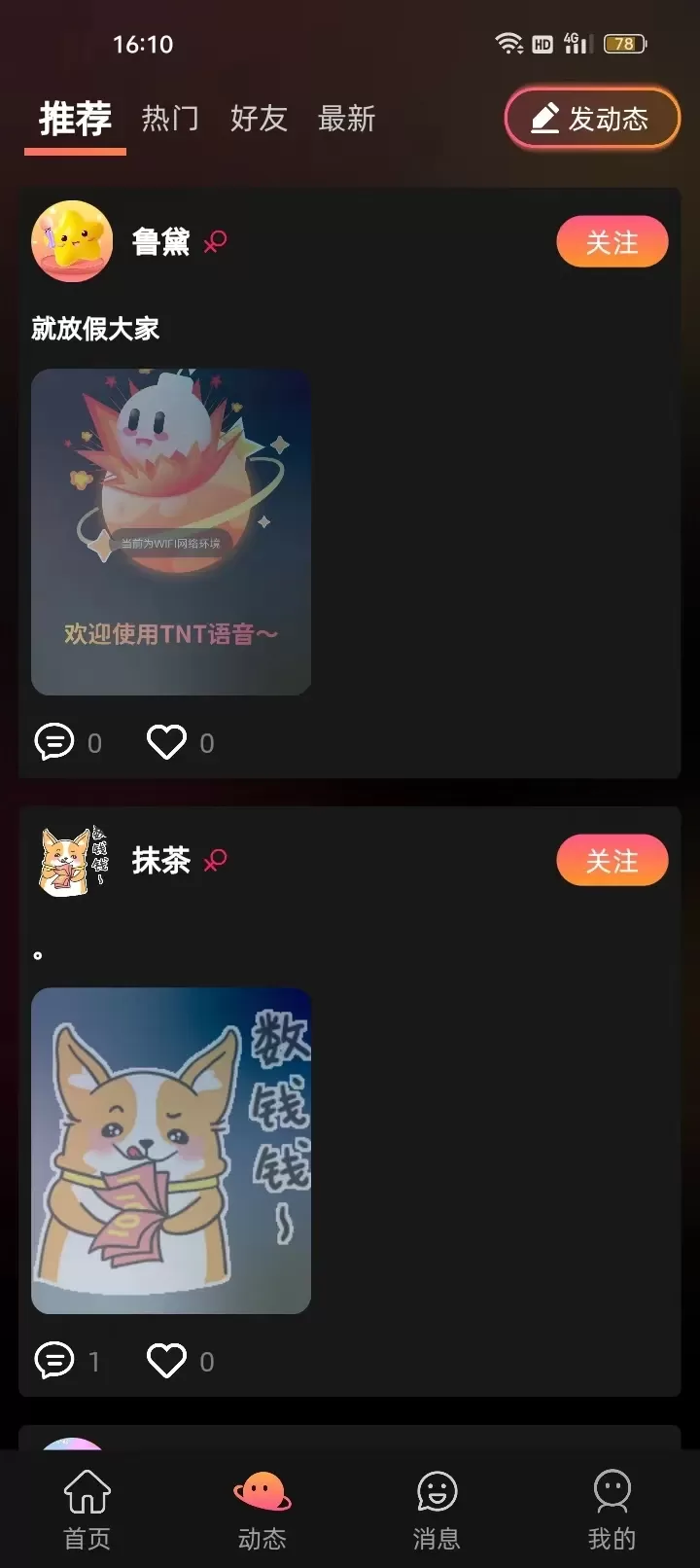Viewport: 700px width, 1568px height.
Task: Open the TNT语音 image in 鲁黛's post
Action: point(171,532)
